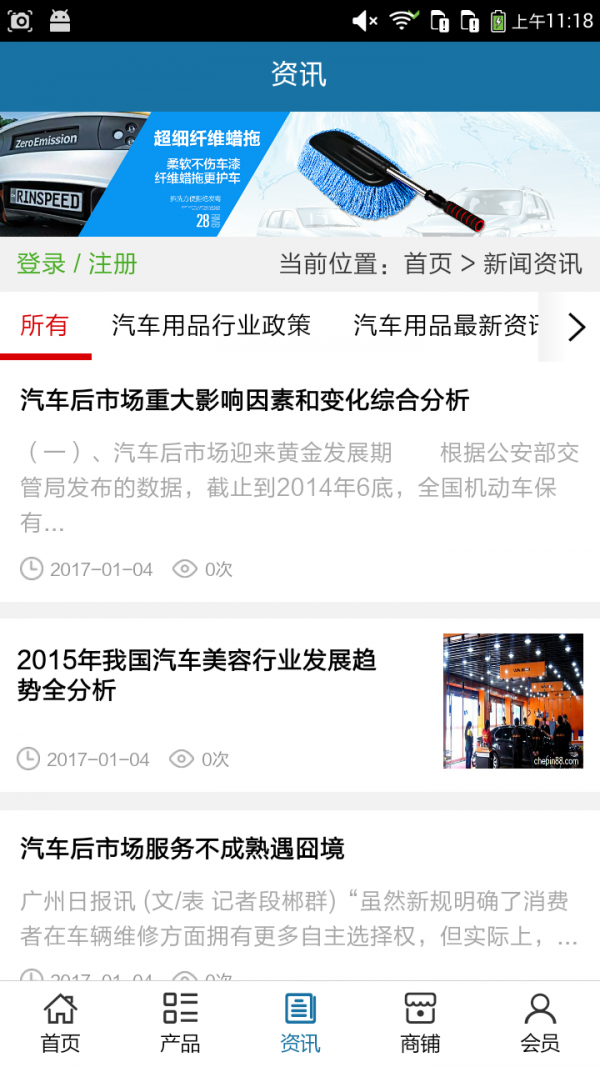Go to the 会员 member tab

pyautogui.click(x=540, y=1023)
